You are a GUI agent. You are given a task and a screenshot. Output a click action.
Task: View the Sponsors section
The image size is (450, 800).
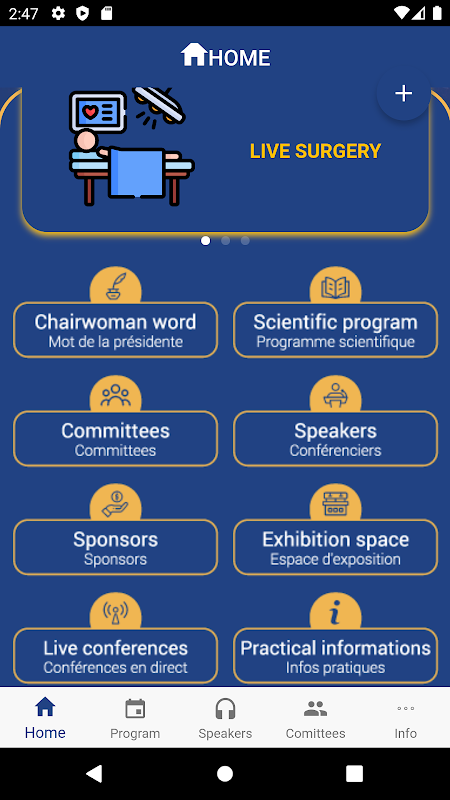click(115, 547)
